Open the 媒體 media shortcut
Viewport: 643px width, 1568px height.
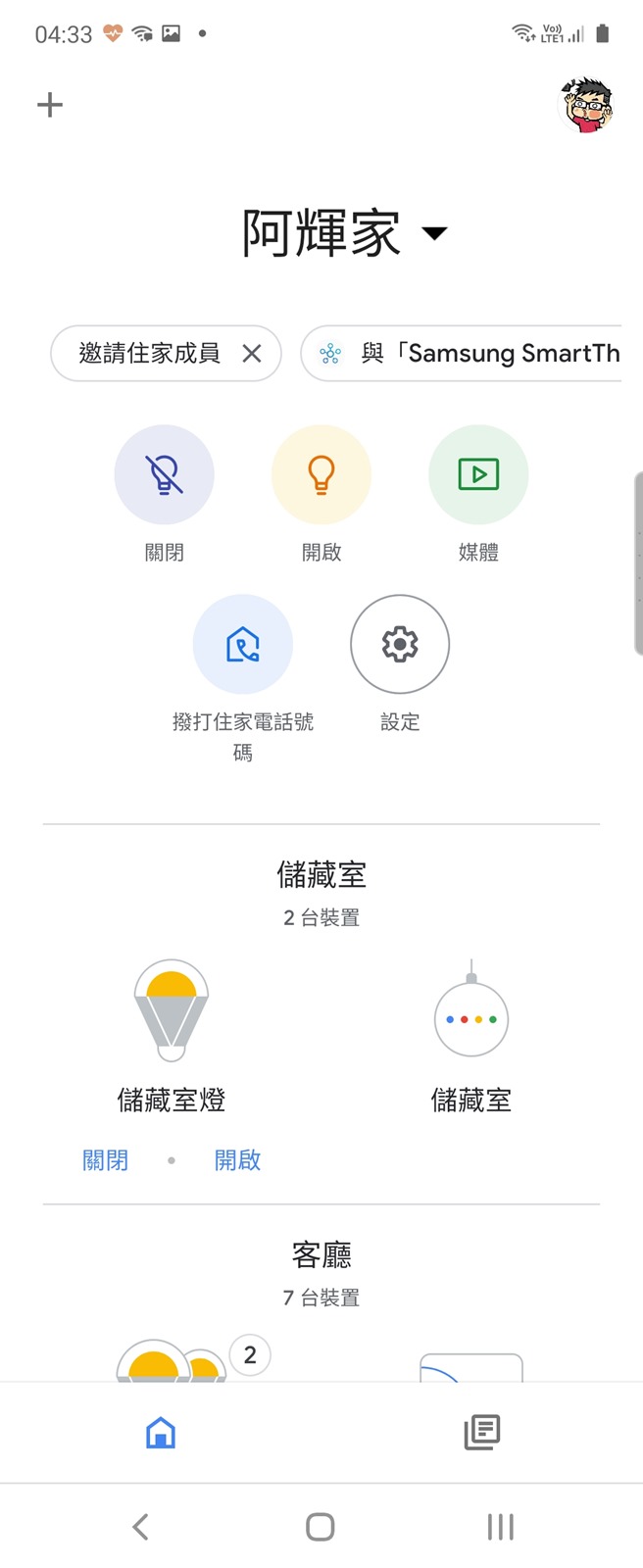click(478, 475)
